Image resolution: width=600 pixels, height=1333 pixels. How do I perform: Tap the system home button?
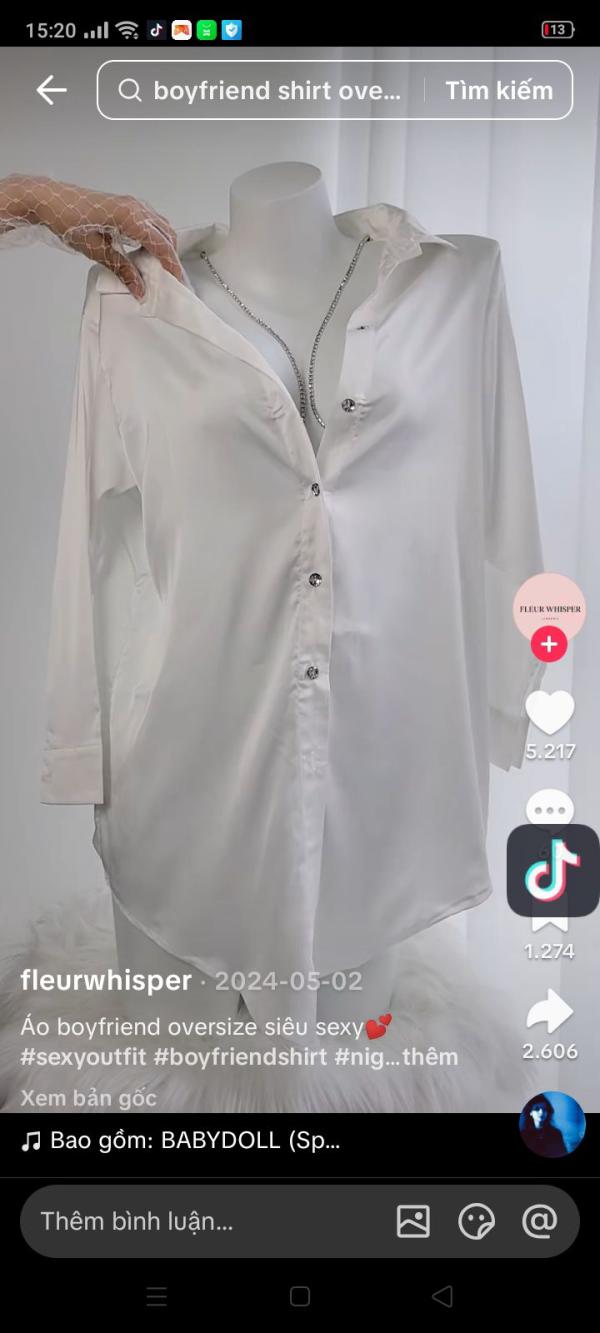(x=300, y=1297)
